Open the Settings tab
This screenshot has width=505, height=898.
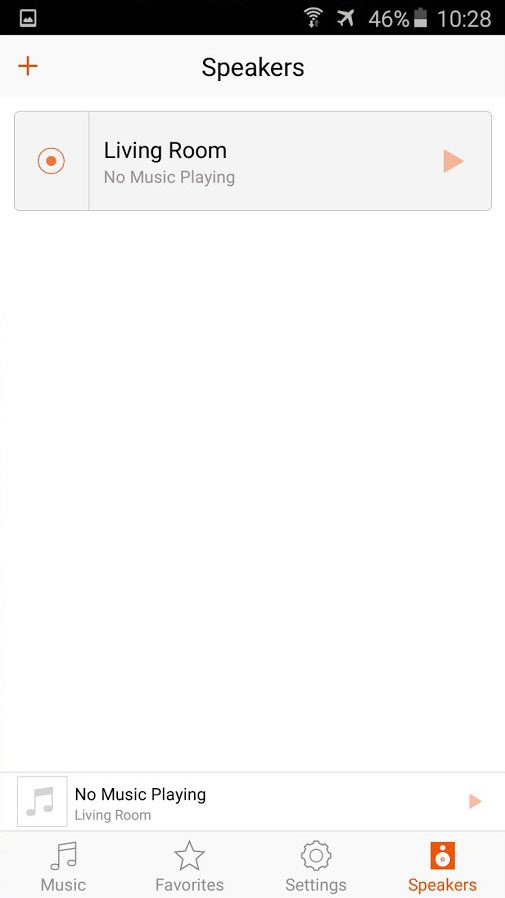click(x=316, y=867)
